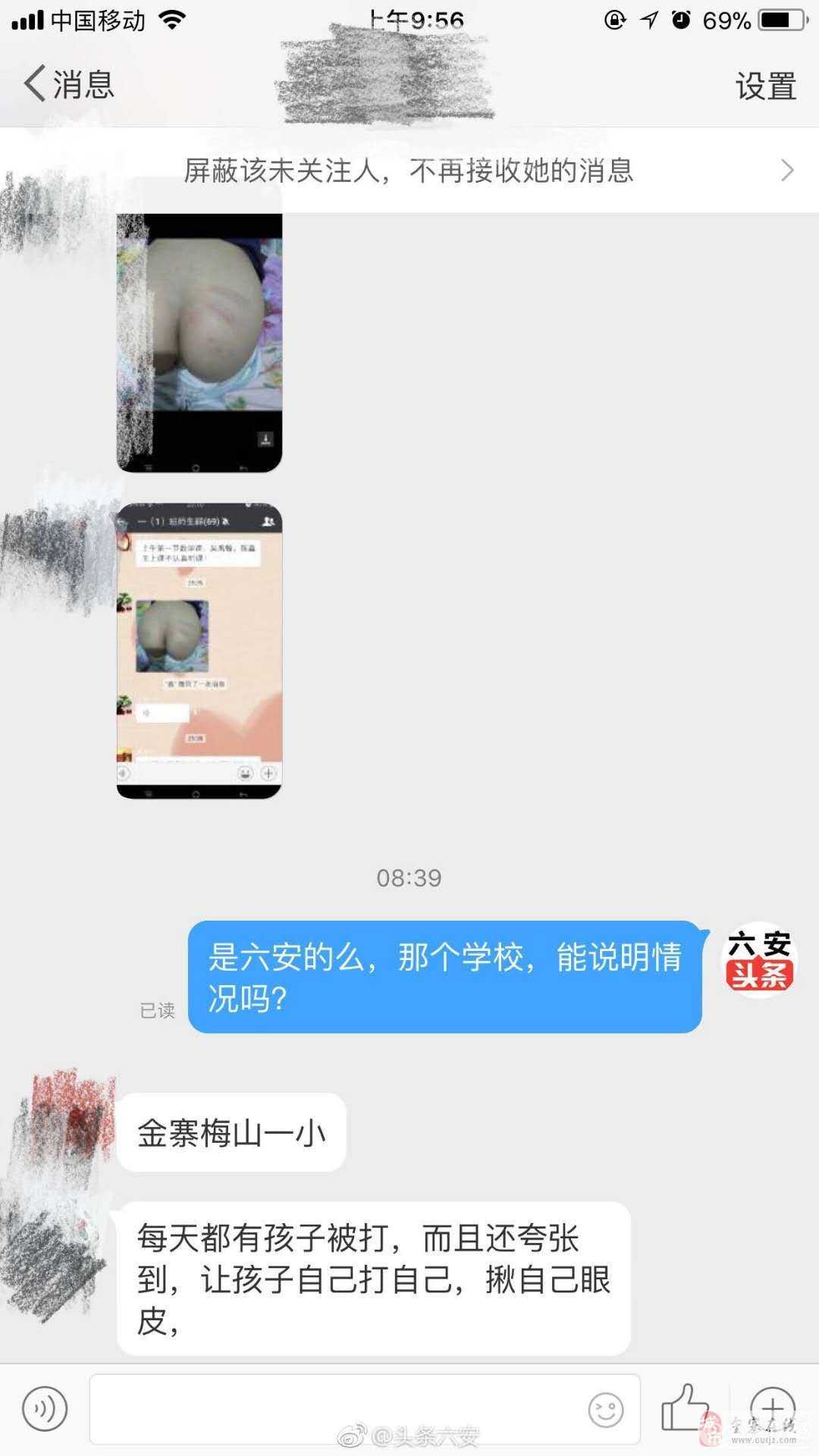Send a thumbs-up like
Image resolution: width=819 pixels, height=1456 pixels.
685,1407
